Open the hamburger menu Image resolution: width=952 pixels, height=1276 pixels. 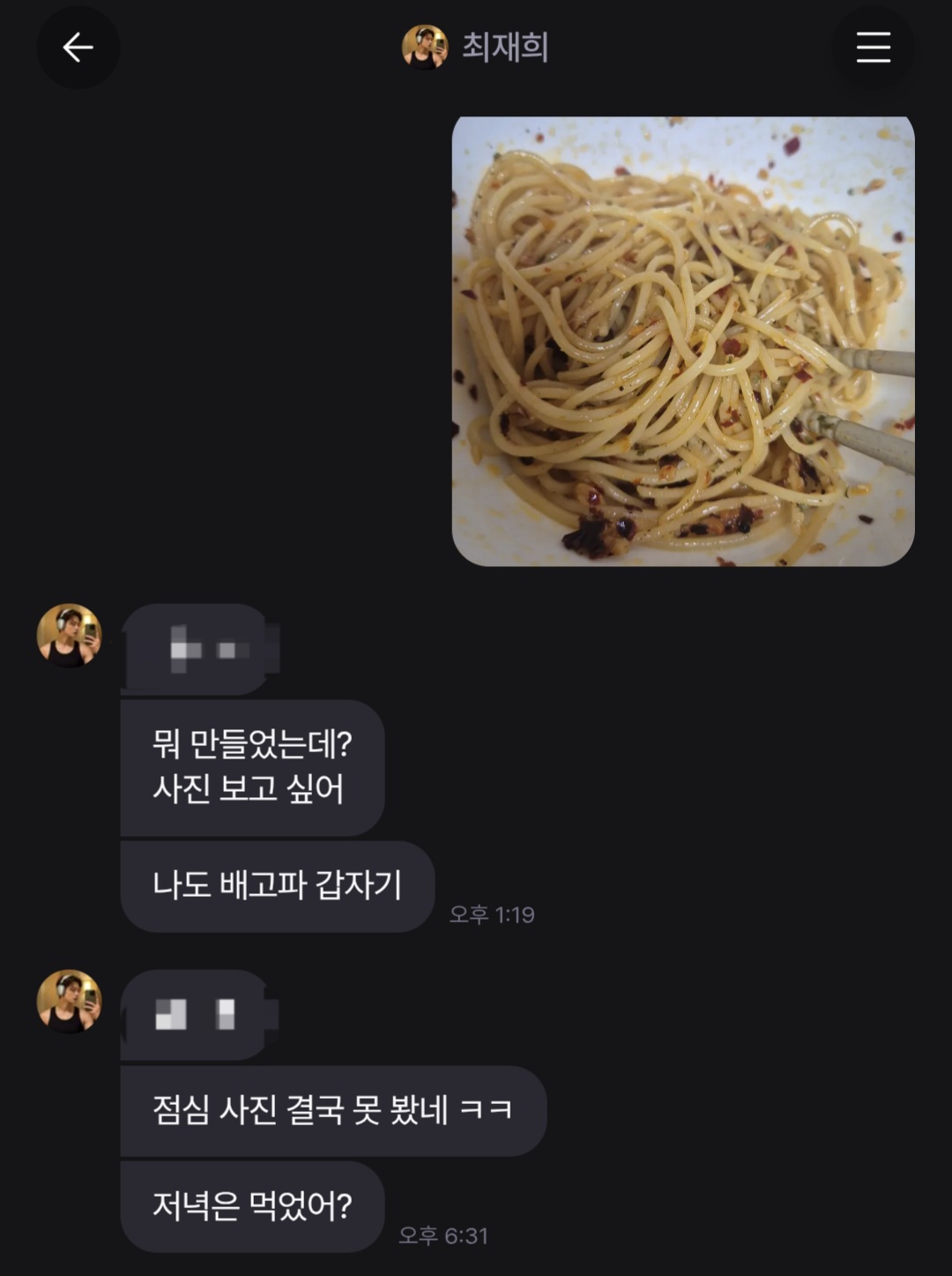tap(873, 48)
